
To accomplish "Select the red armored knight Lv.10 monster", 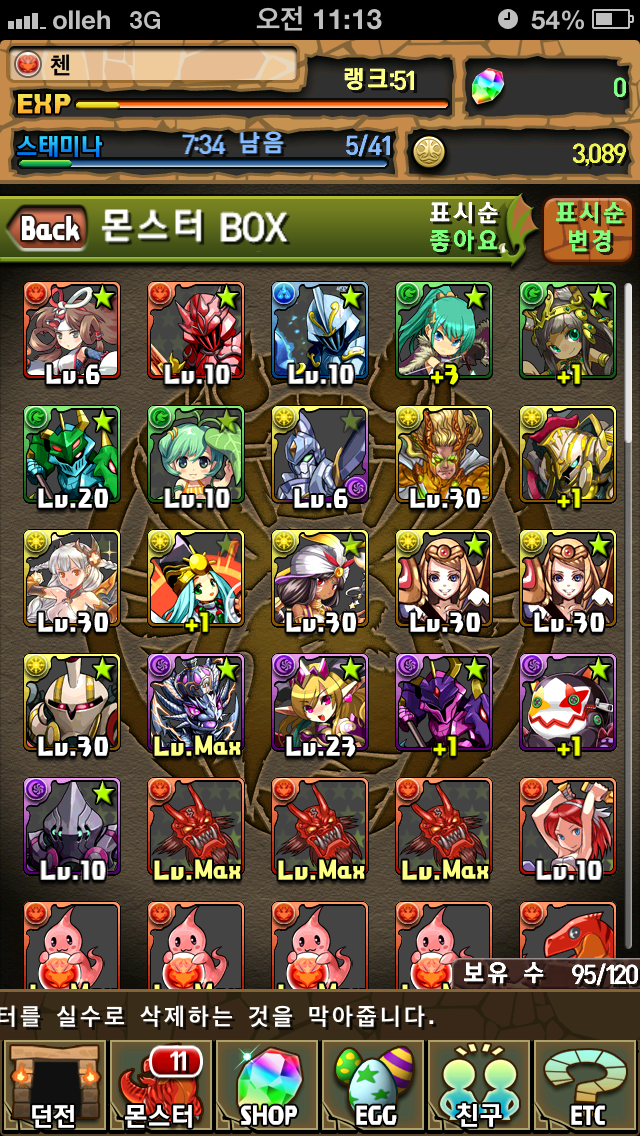I will (196, 330).
